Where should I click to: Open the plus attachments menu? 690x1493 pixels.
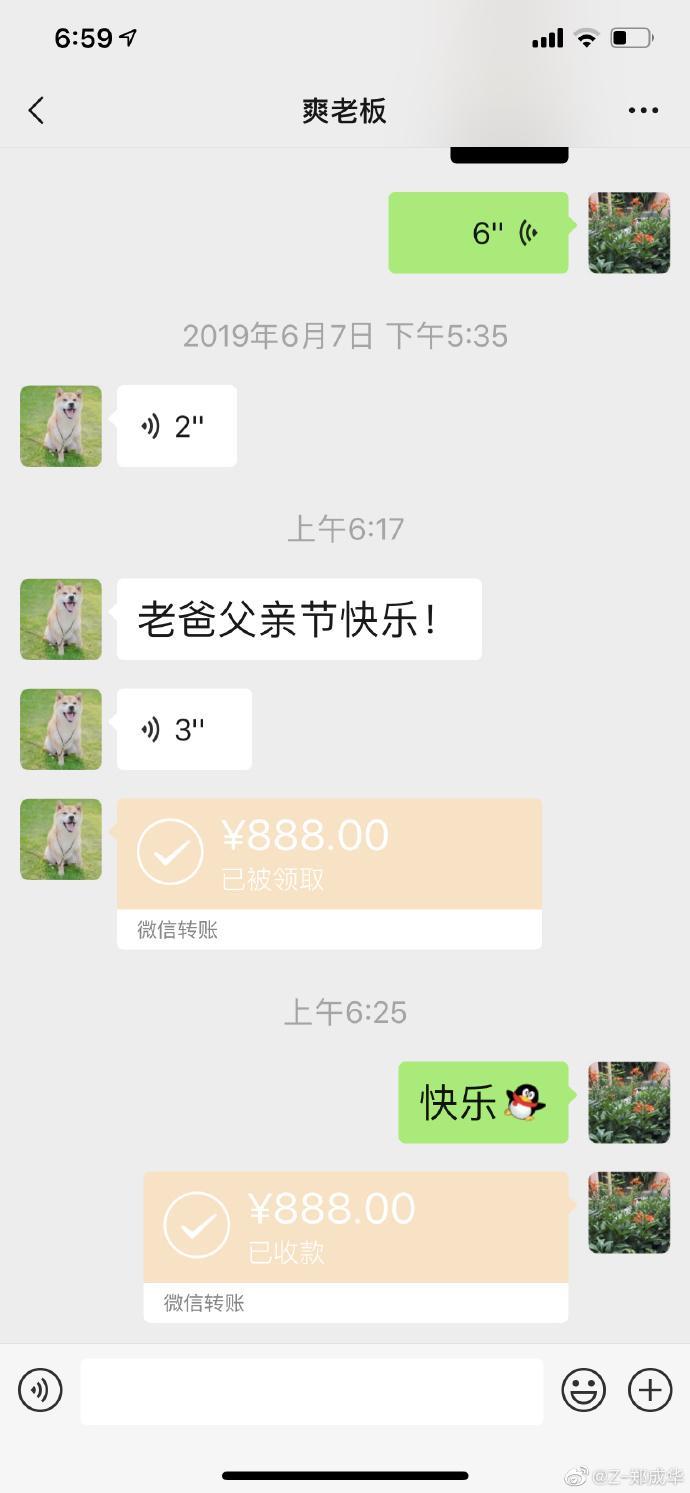point(649,1390)
